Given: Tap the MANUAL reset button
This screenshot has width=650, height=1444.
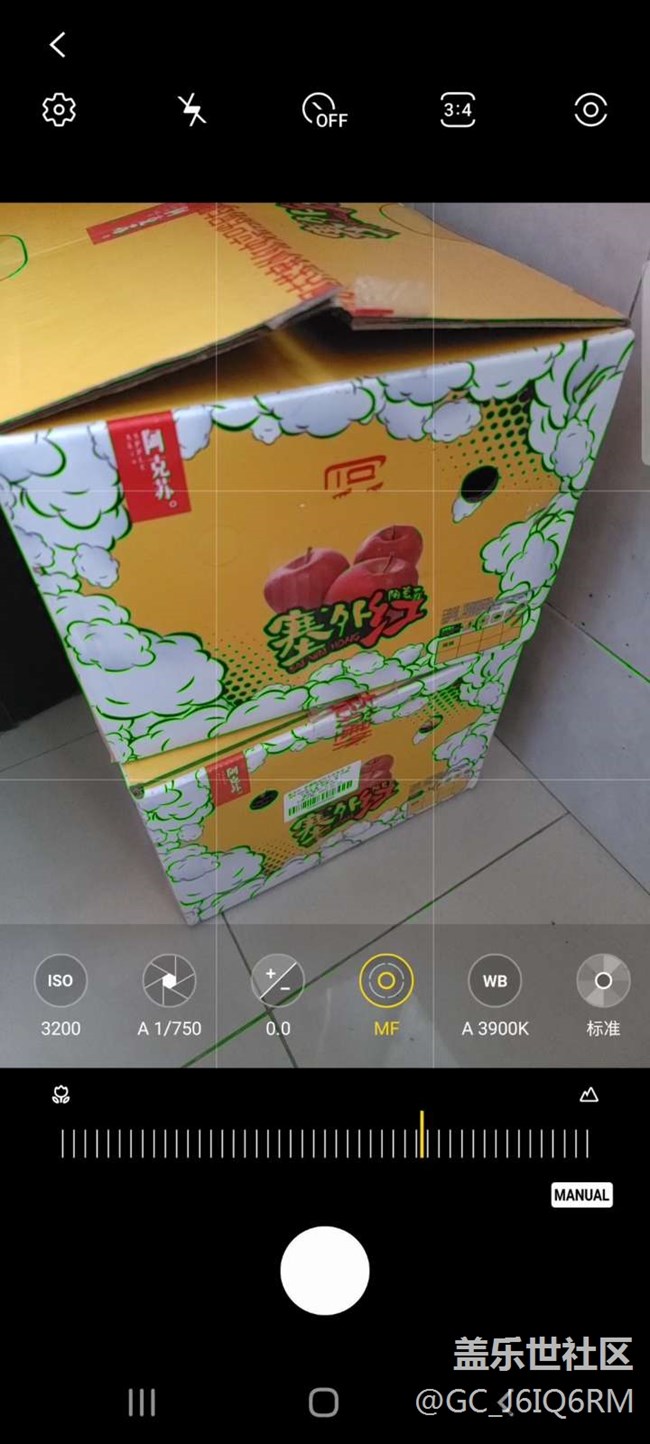Looking at the screenshot, I should (x=581, y=1195).
